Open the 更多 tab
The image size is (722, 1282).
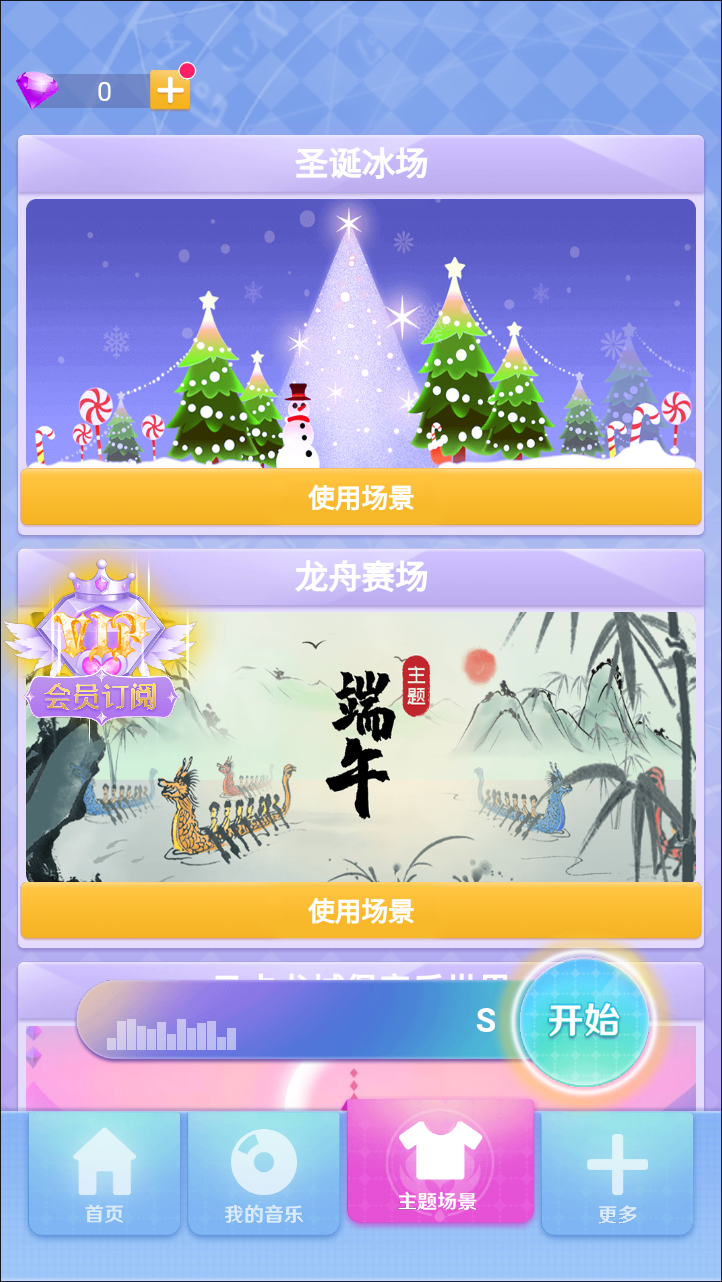(x=617, y=1174)
